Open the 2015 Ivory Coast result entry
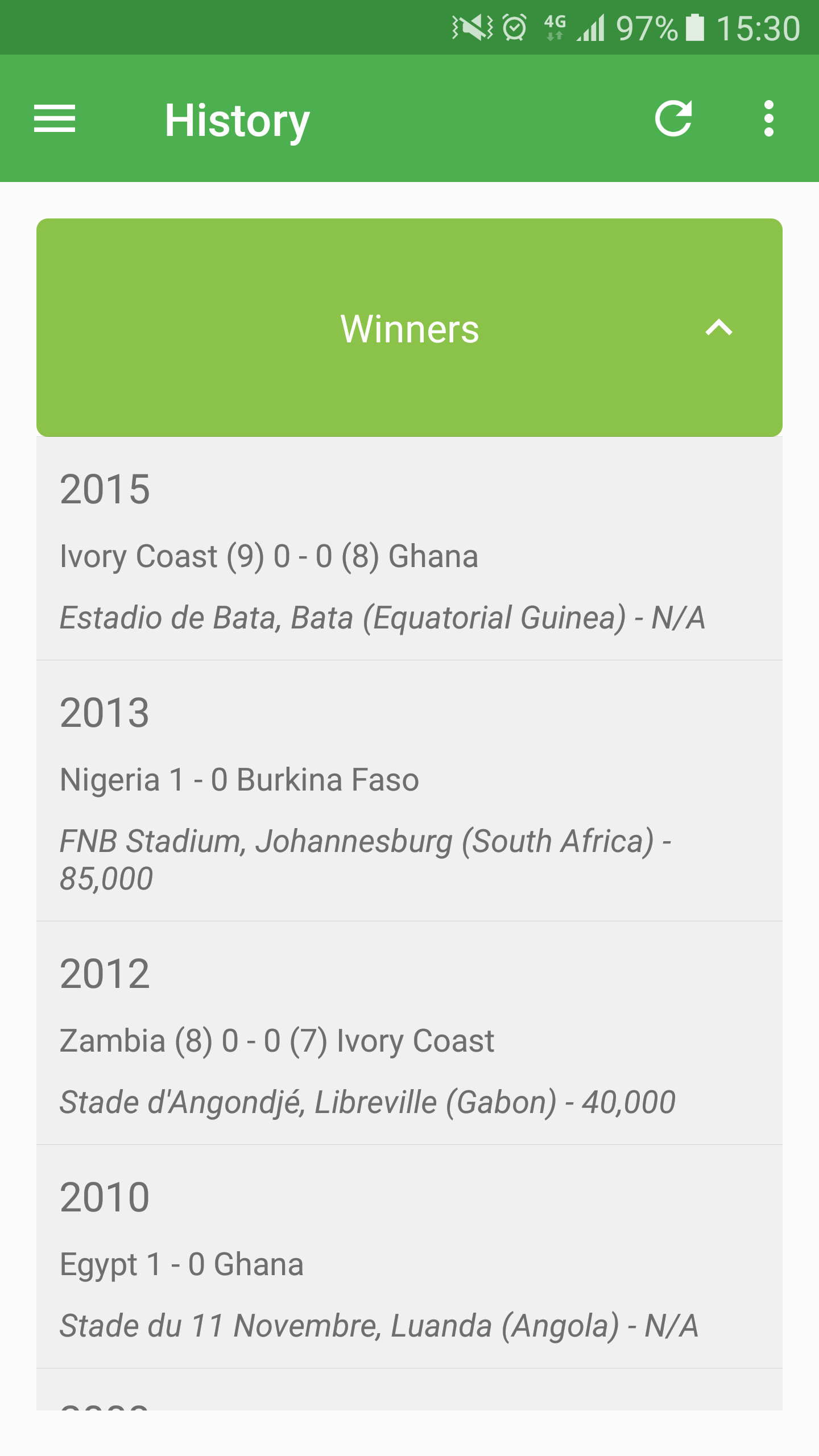Screen dimensions: 819x1456 (409, 557)
